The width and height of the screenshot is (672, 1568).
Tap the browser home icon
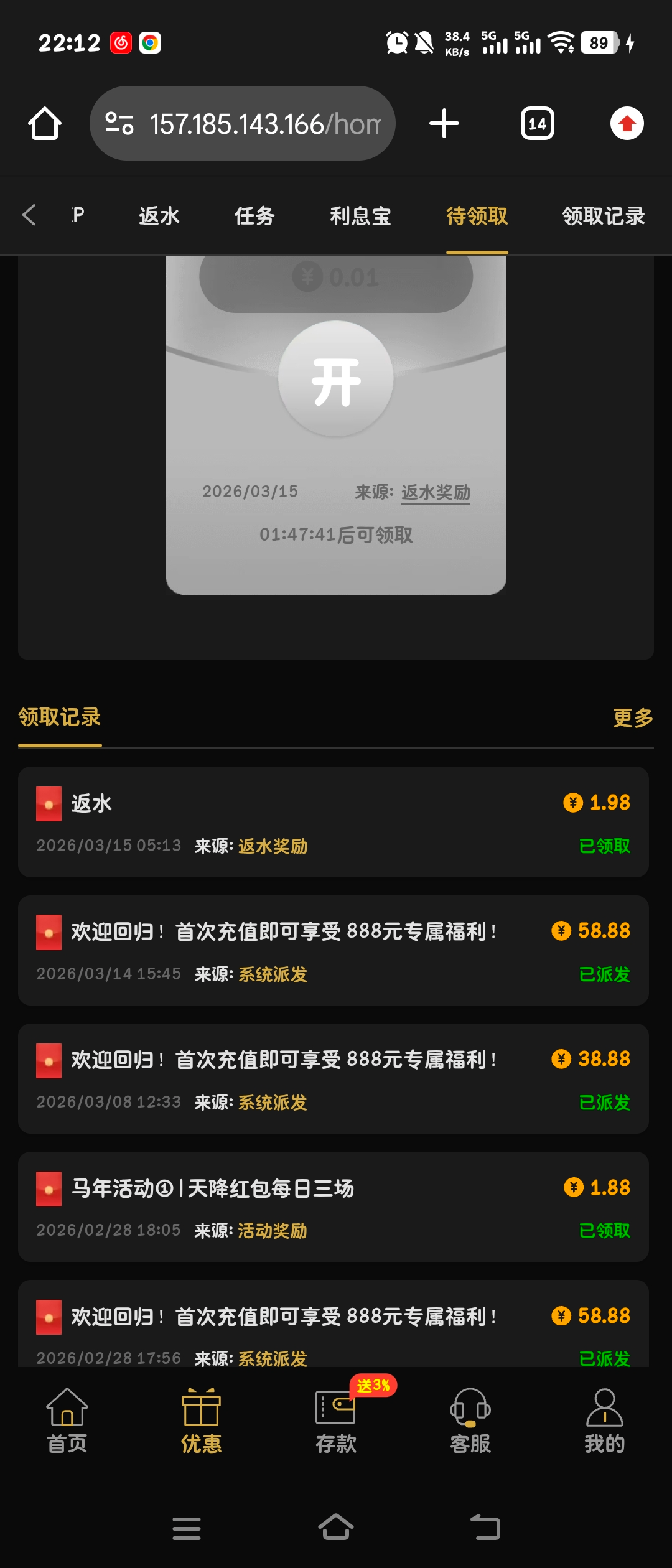pyautogui.click(x=45, y=123)
